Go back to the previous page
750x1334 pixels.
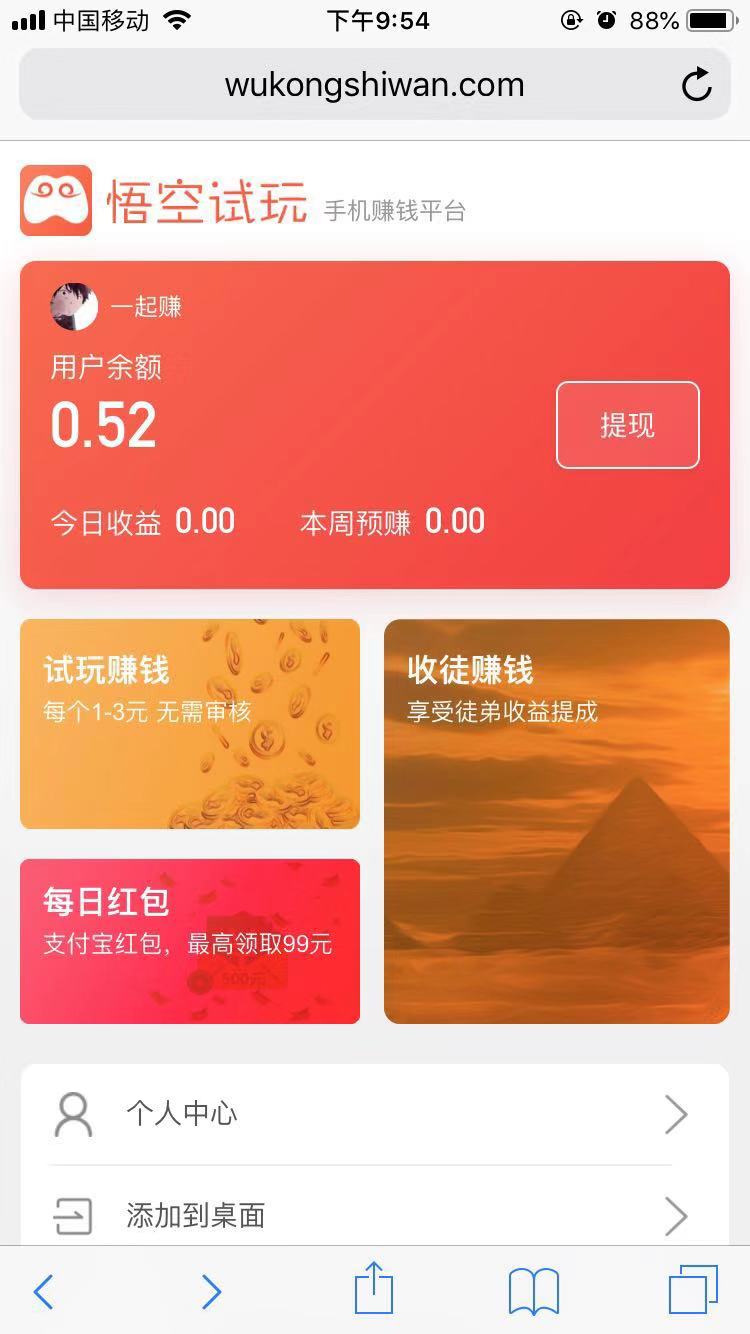click(x=43, y=1291)
